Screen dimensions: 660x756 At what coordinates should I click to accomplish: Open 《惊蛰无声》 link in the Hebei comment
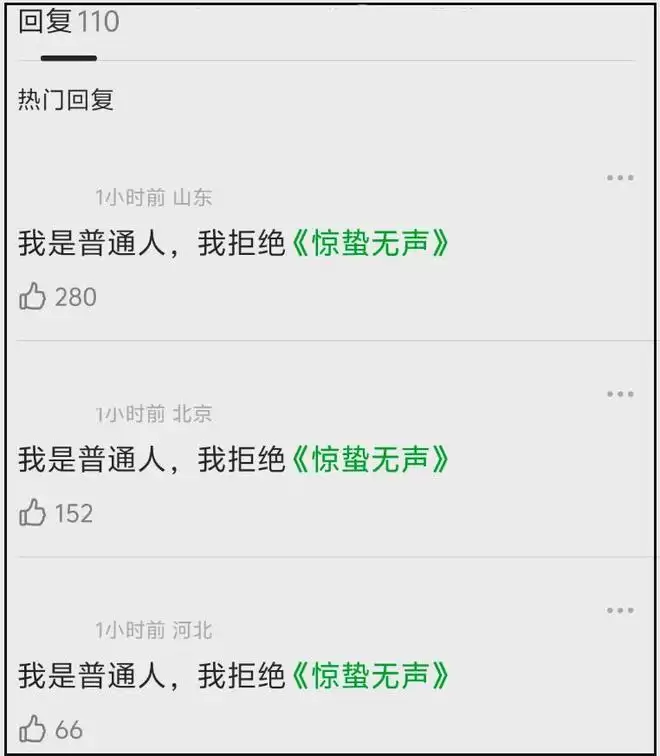tap(369, 675)
